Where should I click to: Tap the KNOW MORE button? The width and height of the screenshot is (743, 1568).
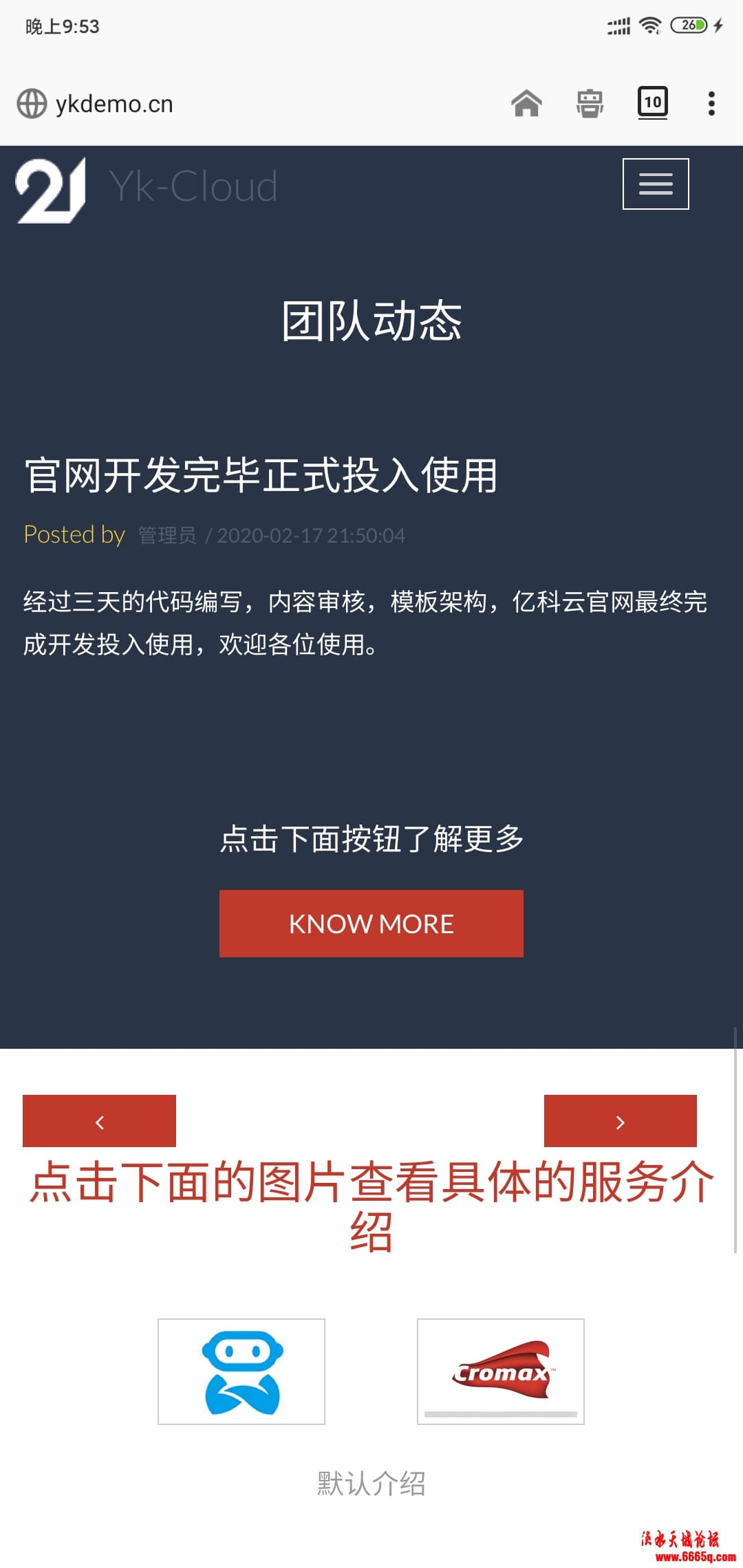point(371,924)
